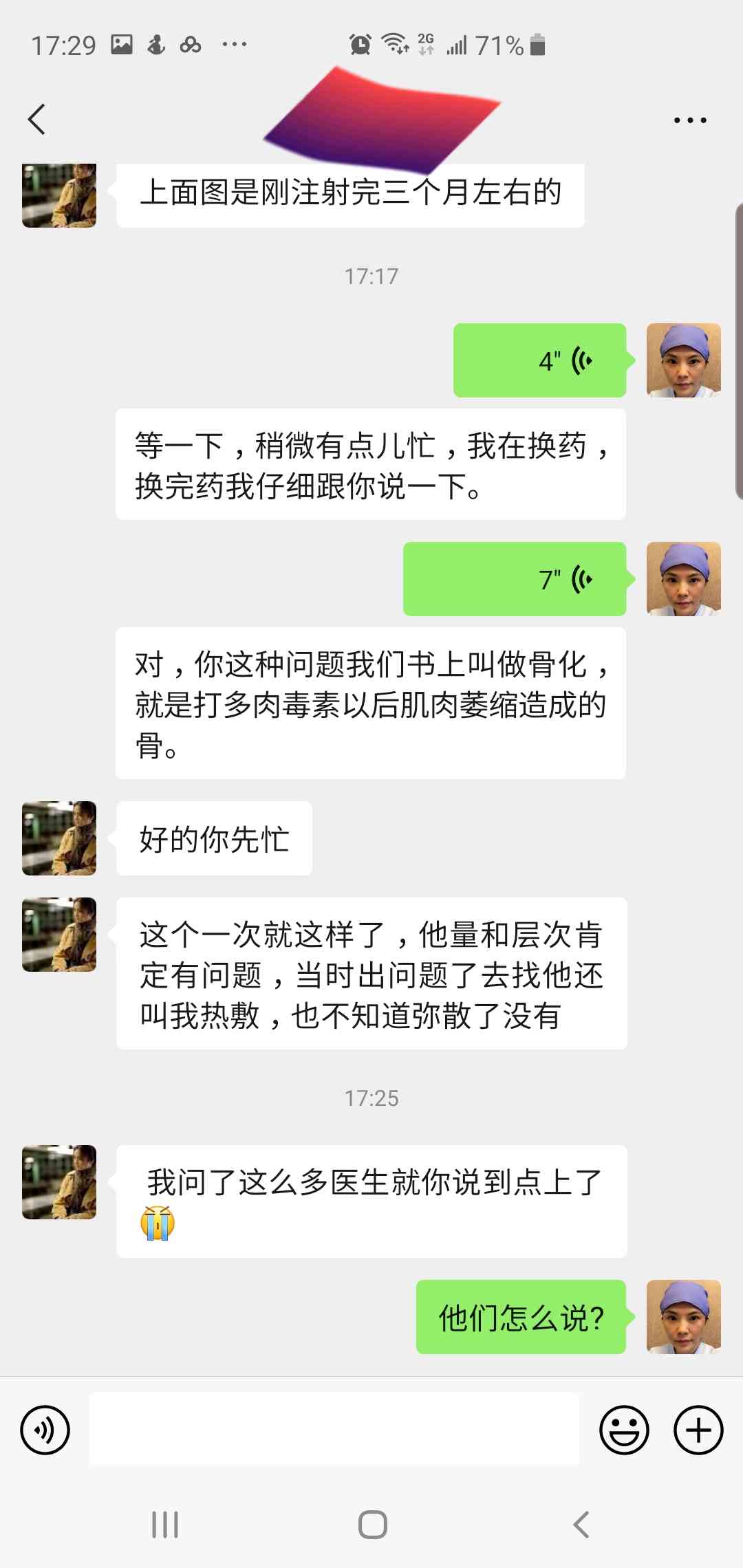The width and height of the screenshot is (743, 1568).
Task: Open the plus attachments menu
Action: click(698, 1430)
